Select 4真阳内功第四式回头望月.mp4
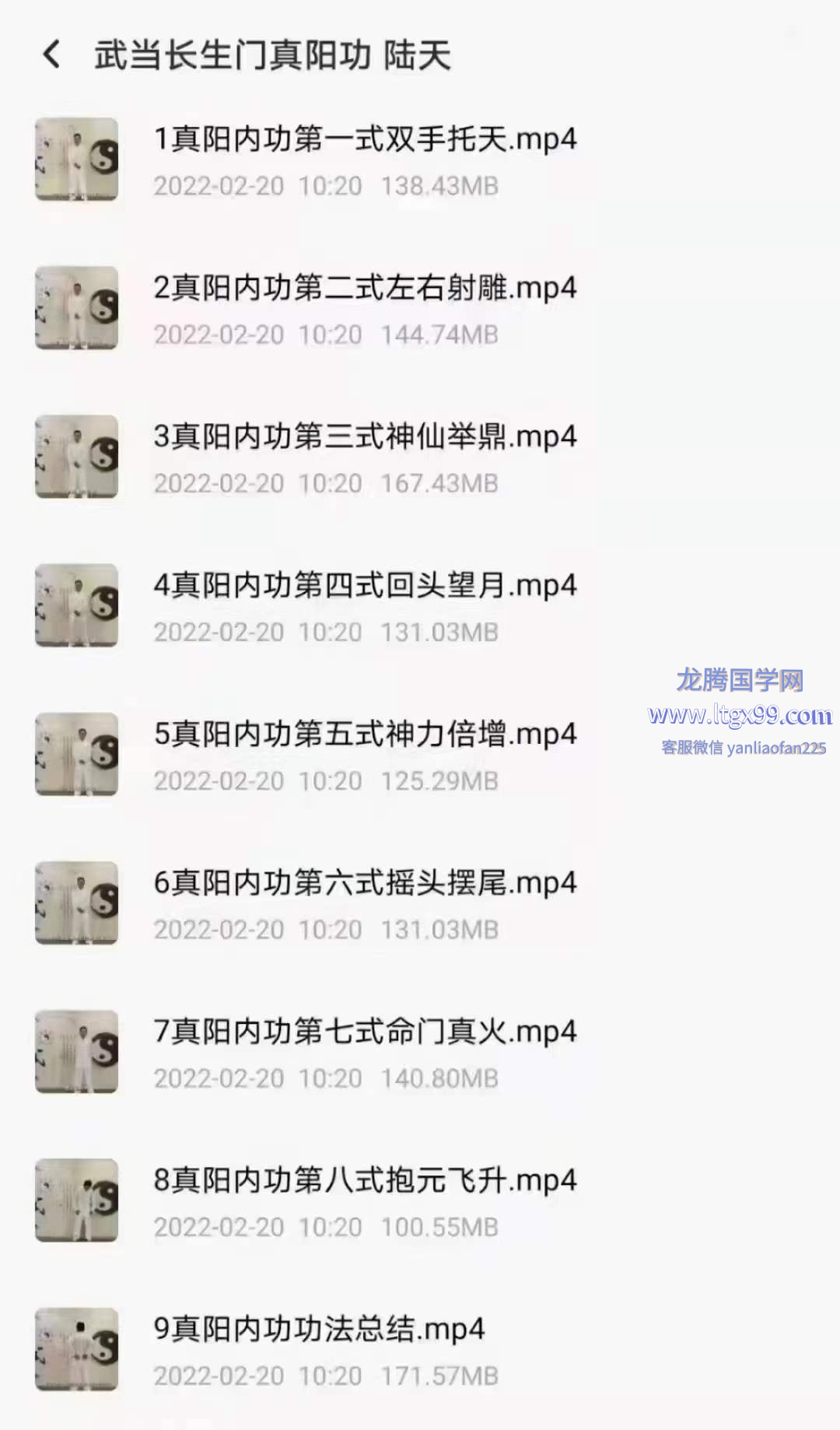This screenshot has width=840, height=1430. [365, 586]
